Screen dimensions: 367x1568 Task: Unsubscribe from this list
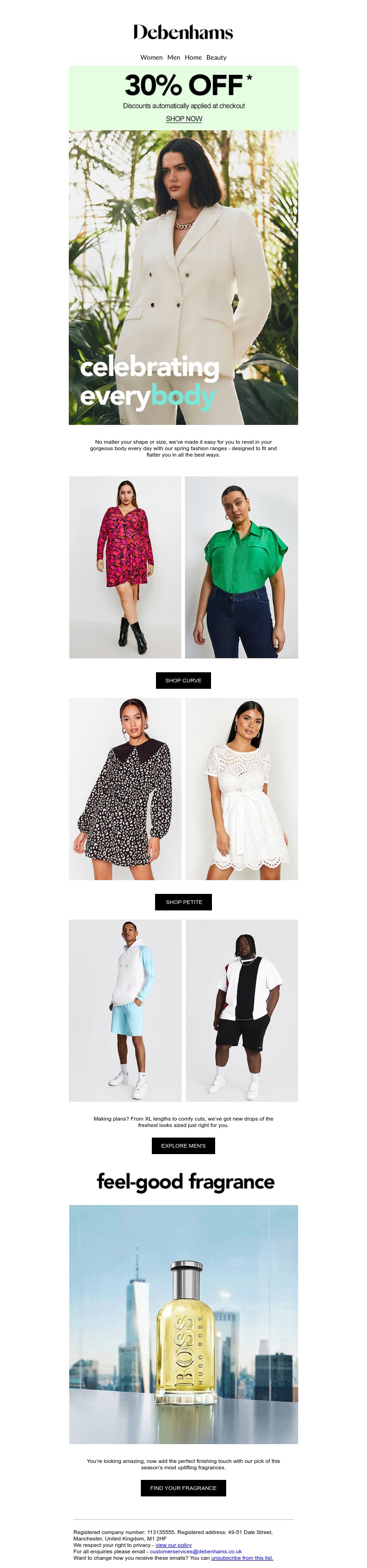242,1557
